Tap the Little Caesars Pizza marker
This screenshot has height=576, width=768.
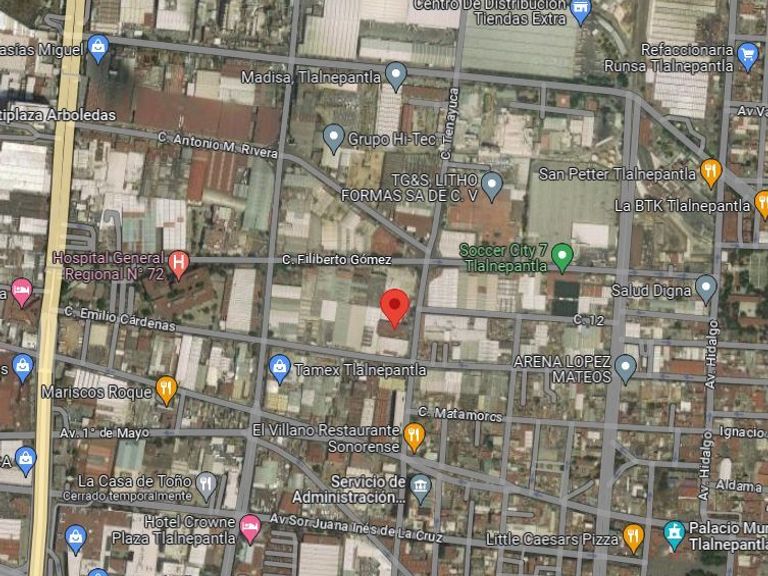(x=633, y=537)
